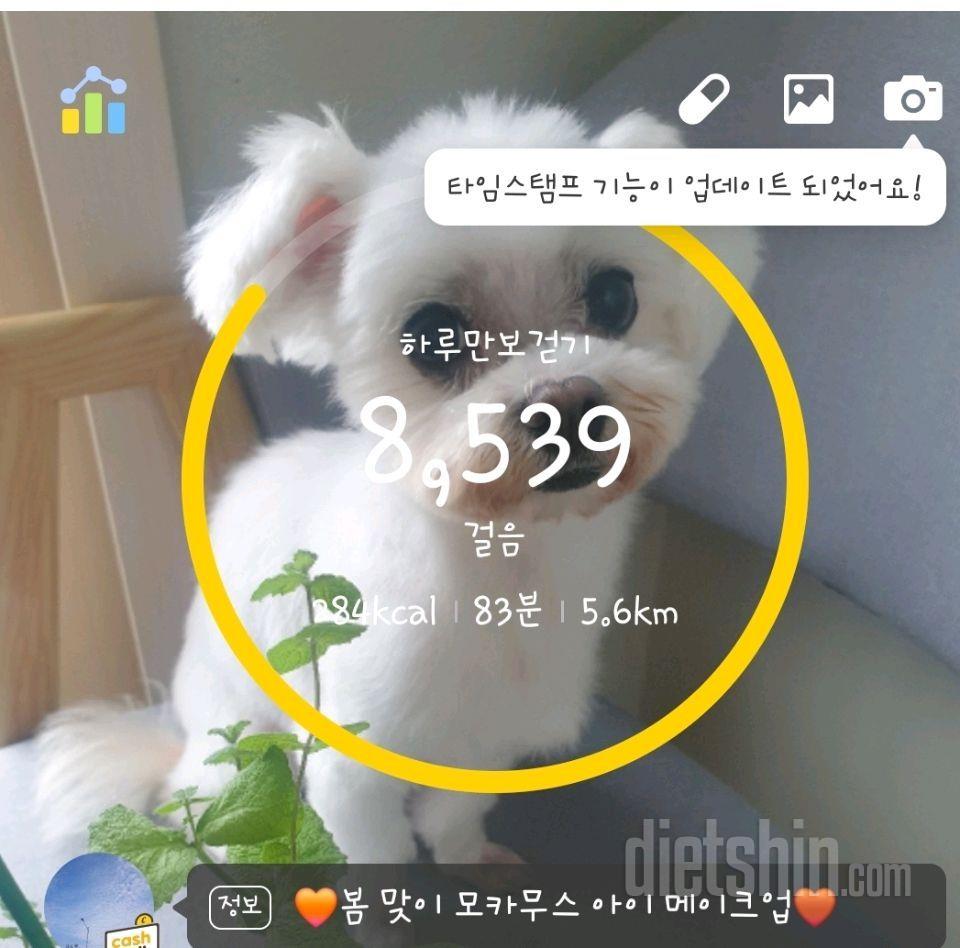Open the cash button at bottom left

pos(131,935)
